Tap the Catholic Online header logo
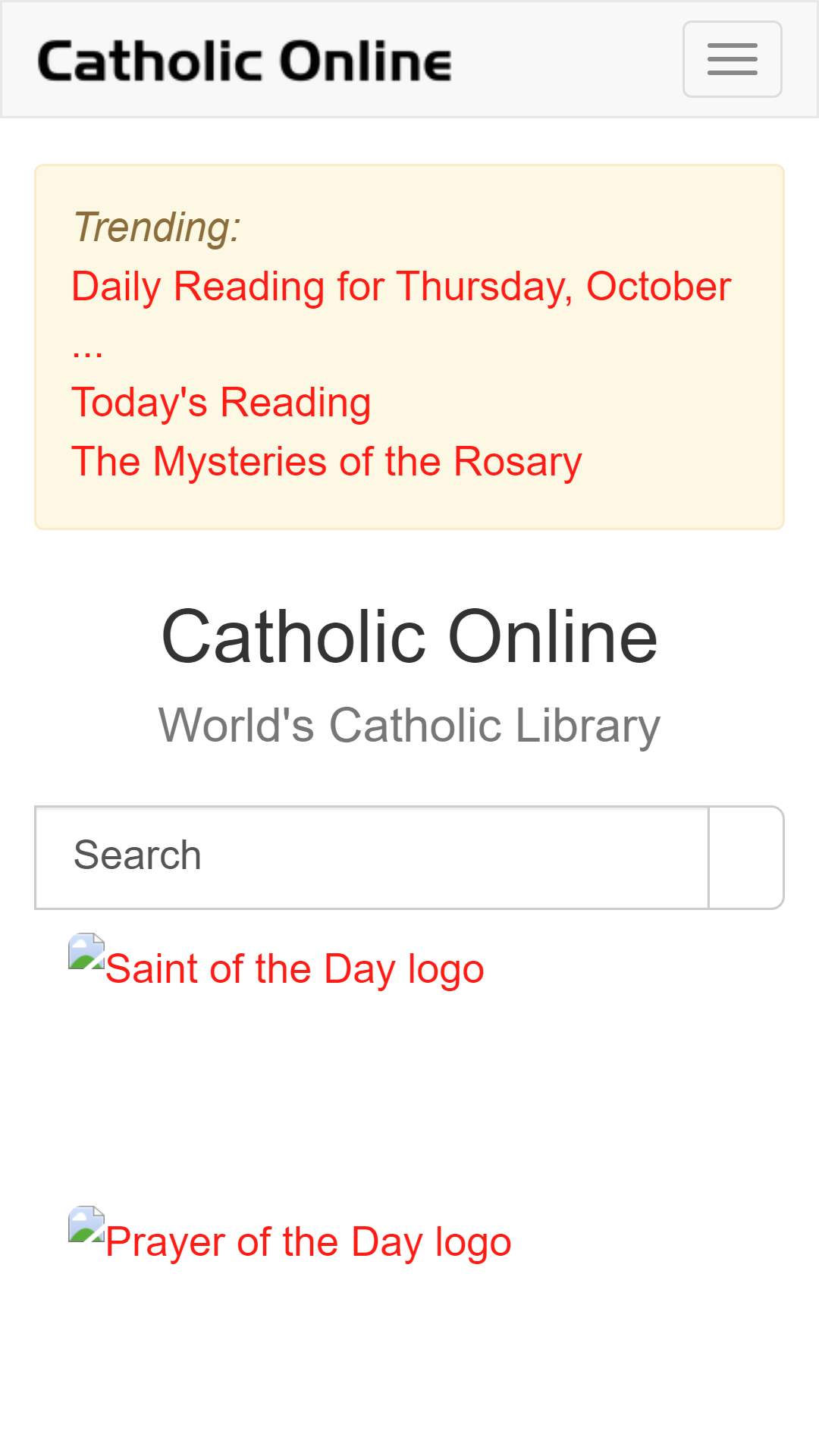 point(245,61)
